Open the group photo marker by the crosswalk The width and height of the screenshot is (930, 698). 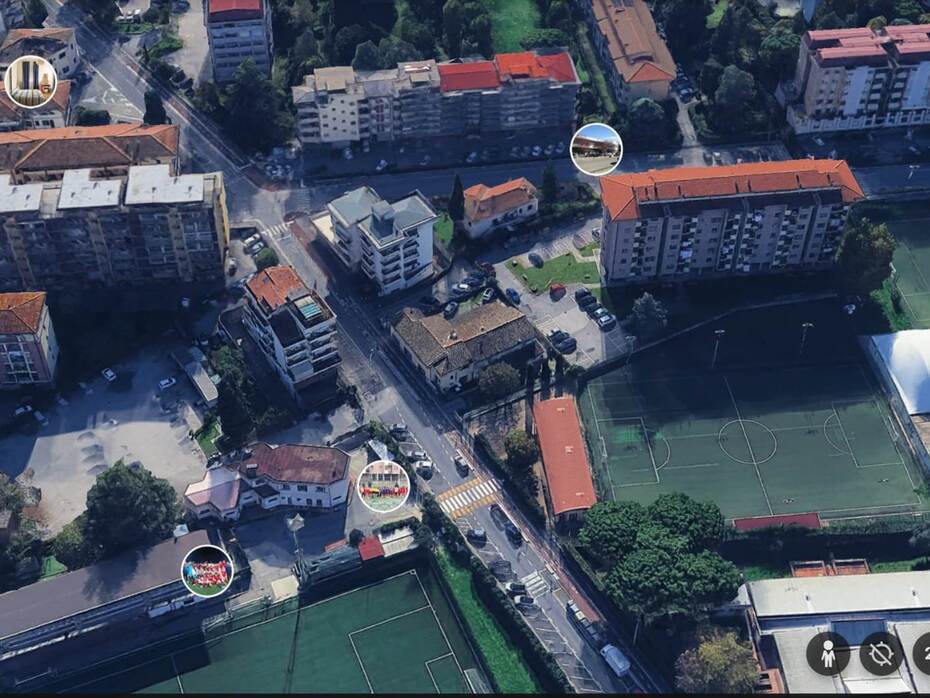click(383, 486)
